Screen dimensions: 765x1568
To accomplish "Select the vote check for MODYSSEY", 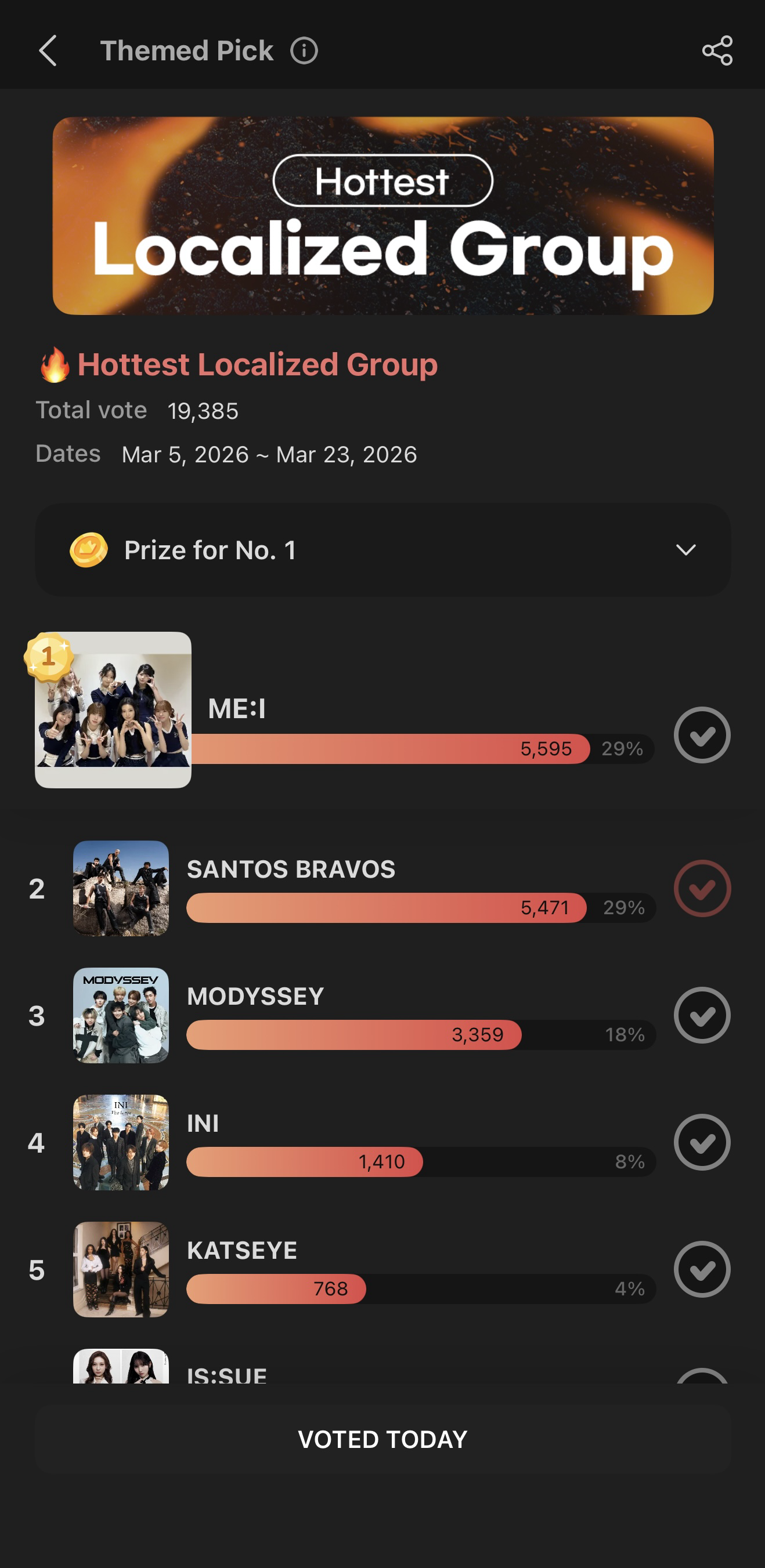I will point(702,1015).
